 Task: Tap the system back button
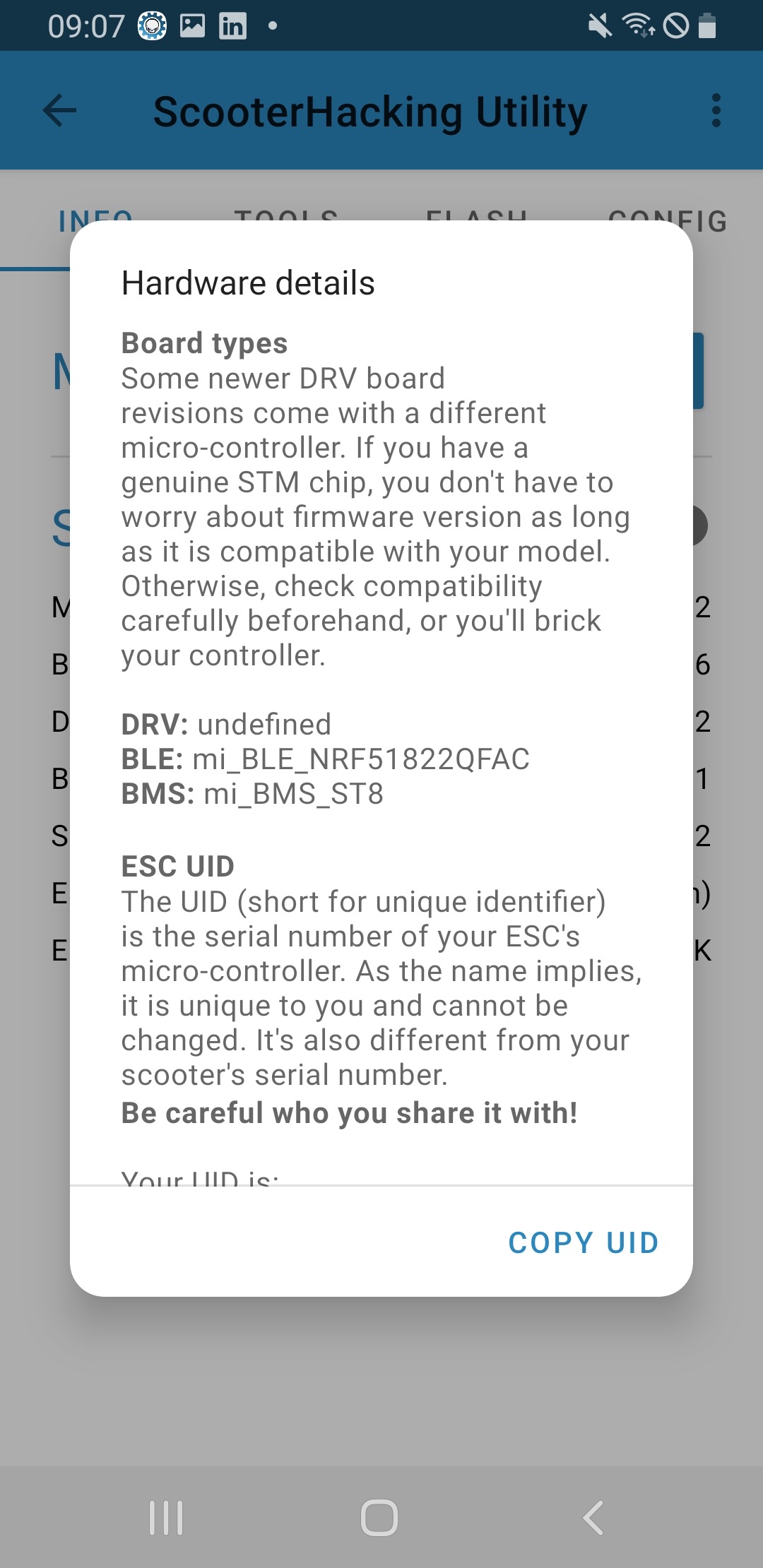pos(593,1517)
